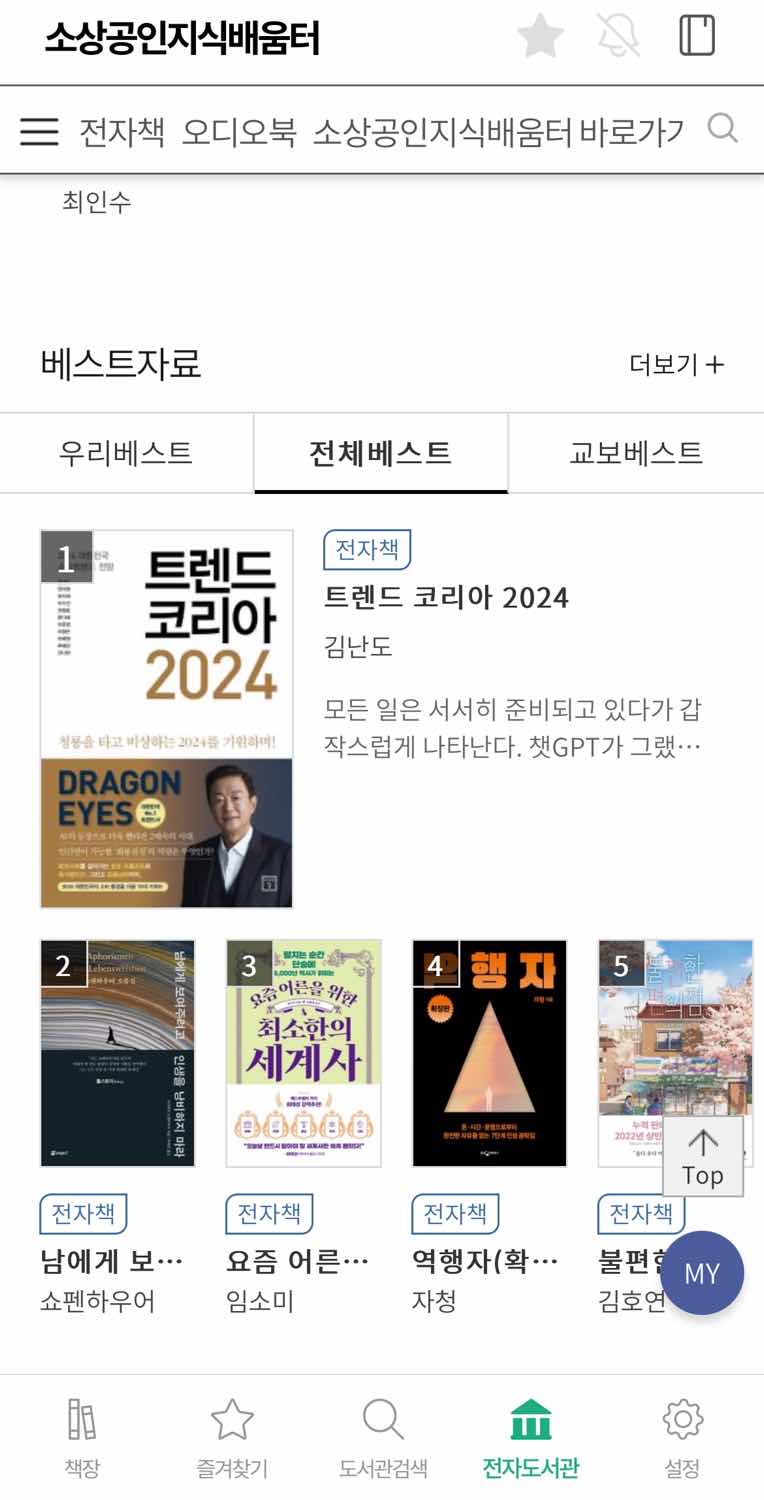Jump back up with the Top button
The height and width of the screenshot is (1500, 764).
703,1157
